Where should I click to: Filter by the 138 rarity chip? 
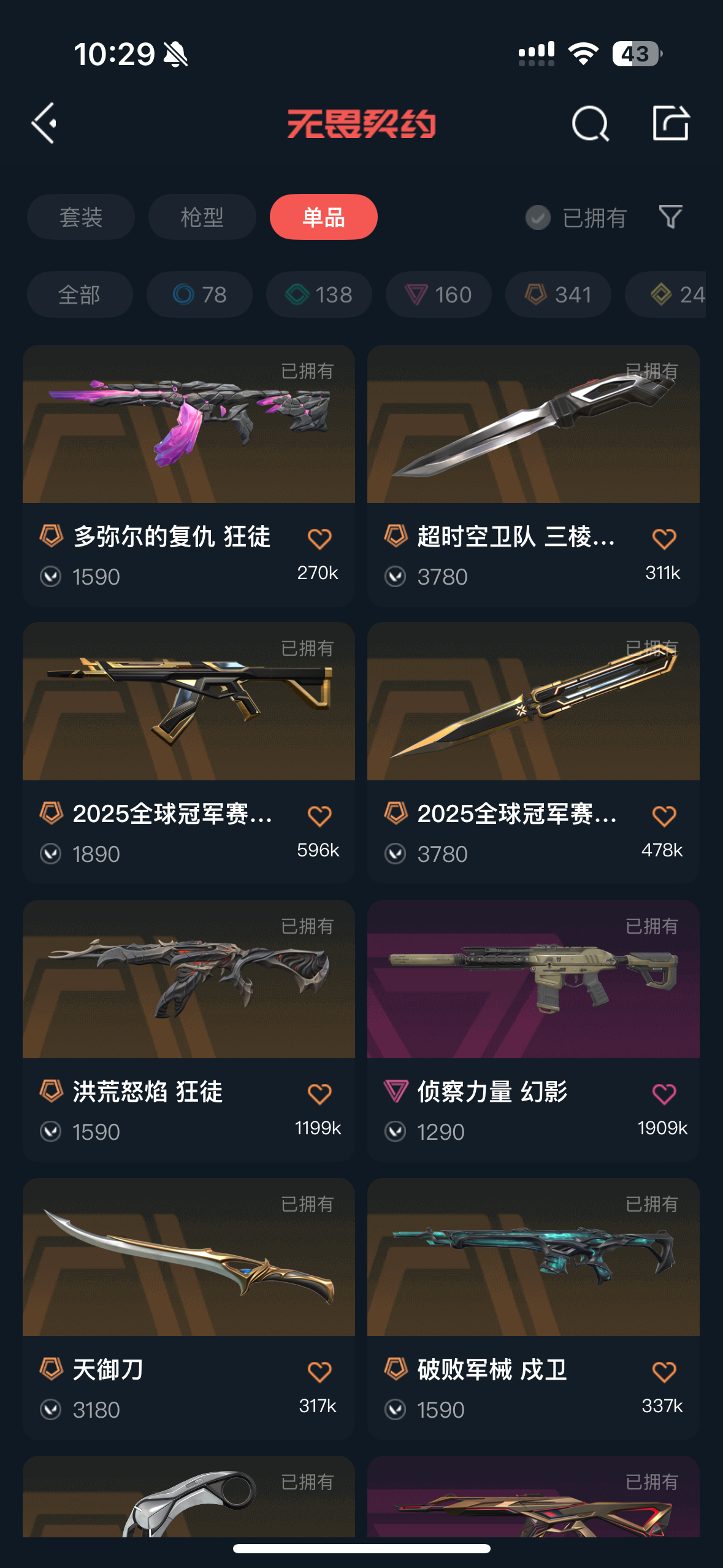[319, 295]
